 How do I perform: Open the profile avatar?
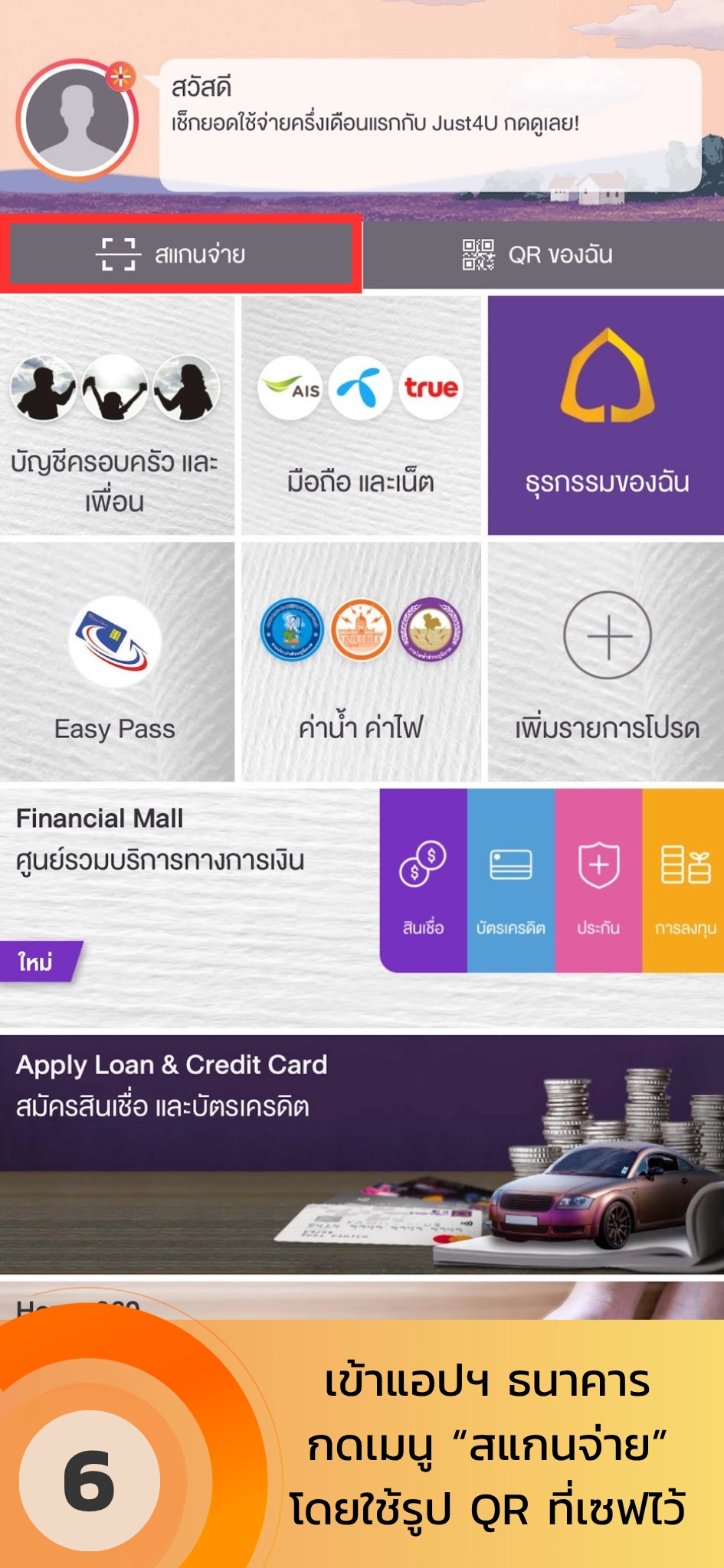coord(77,121)
